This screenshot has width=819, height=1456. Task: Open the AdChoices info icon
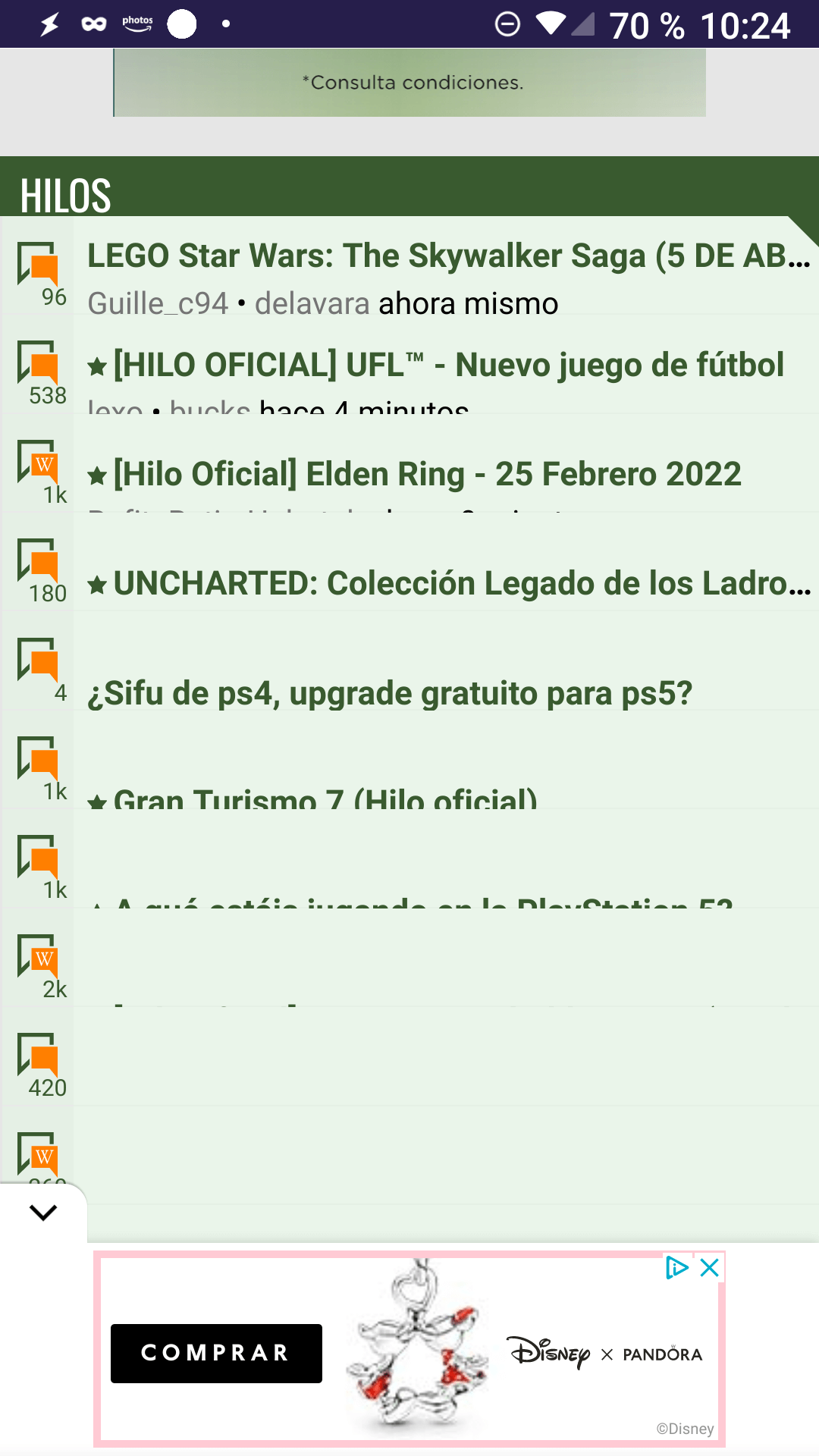pyautogui.click(x=676, y=1268)
